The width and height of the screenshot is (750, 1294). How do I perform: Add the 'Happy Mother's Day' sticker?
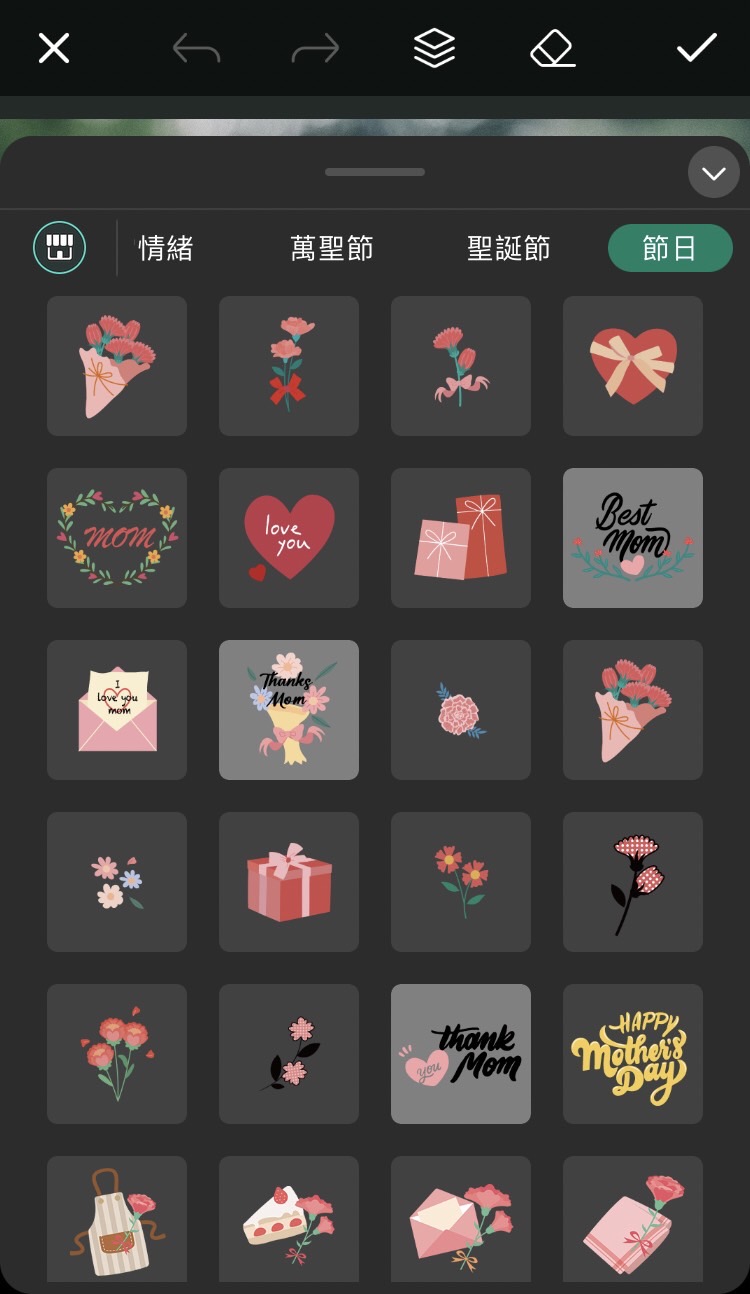[x=633, y=1054]
